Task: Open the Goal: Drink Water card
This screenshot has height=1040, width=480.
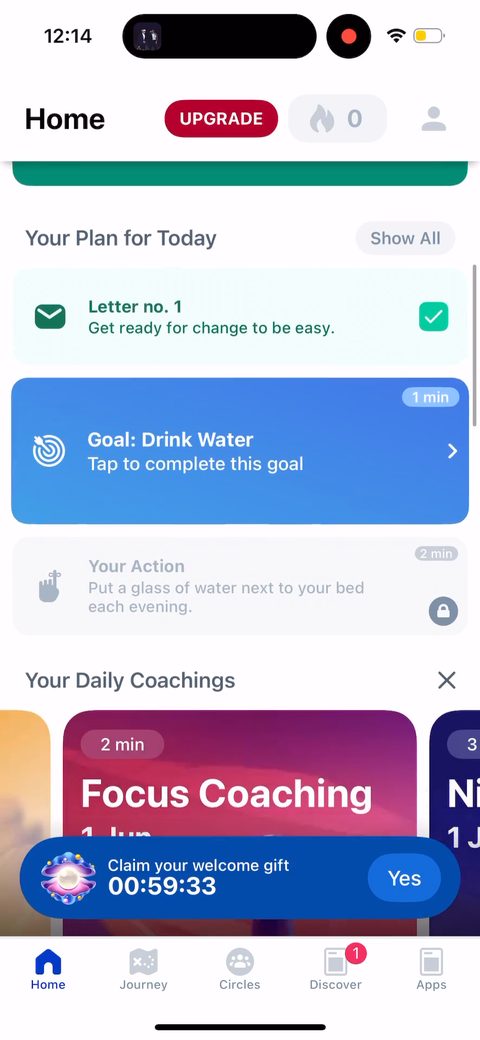Action: (240, 451)
